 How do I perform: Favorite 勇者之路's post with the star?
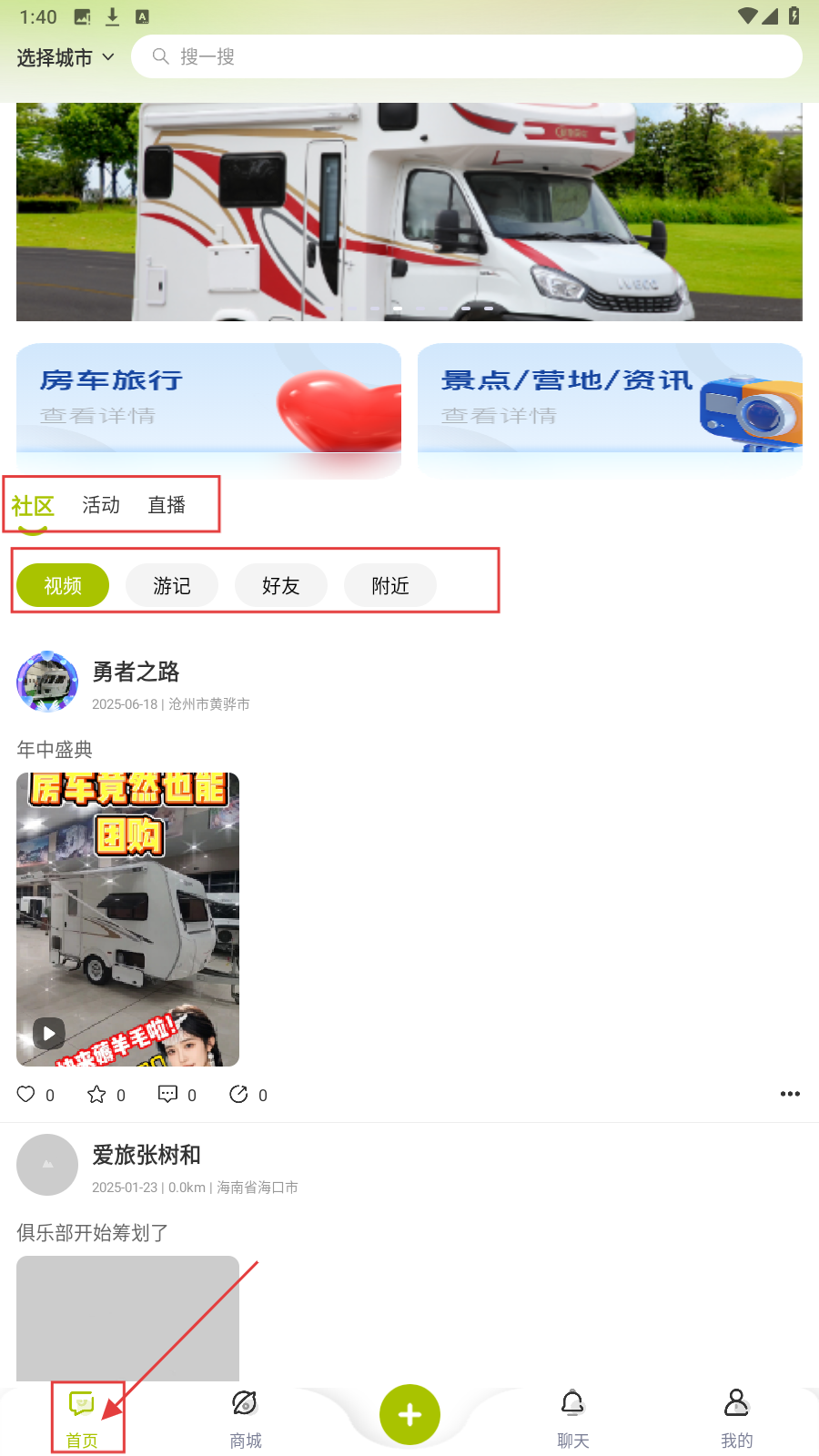tap(96, 1094)
